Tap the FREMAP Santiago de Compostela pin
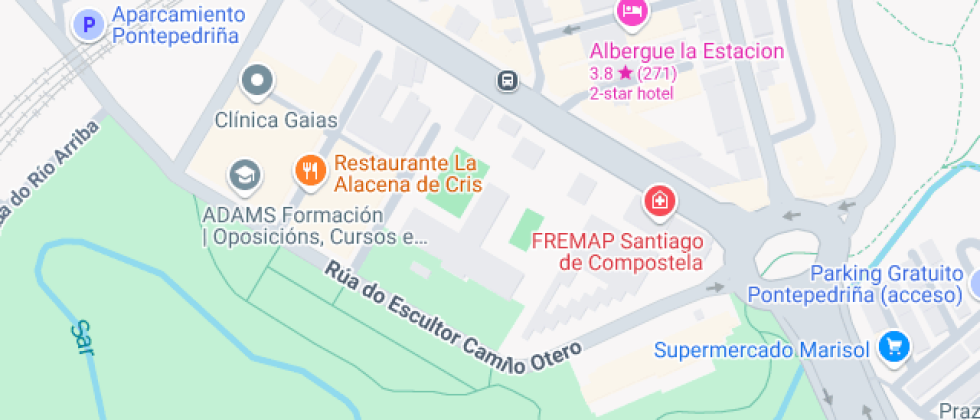The height and width of the screenshot is (420, 980). coord(660,203)
